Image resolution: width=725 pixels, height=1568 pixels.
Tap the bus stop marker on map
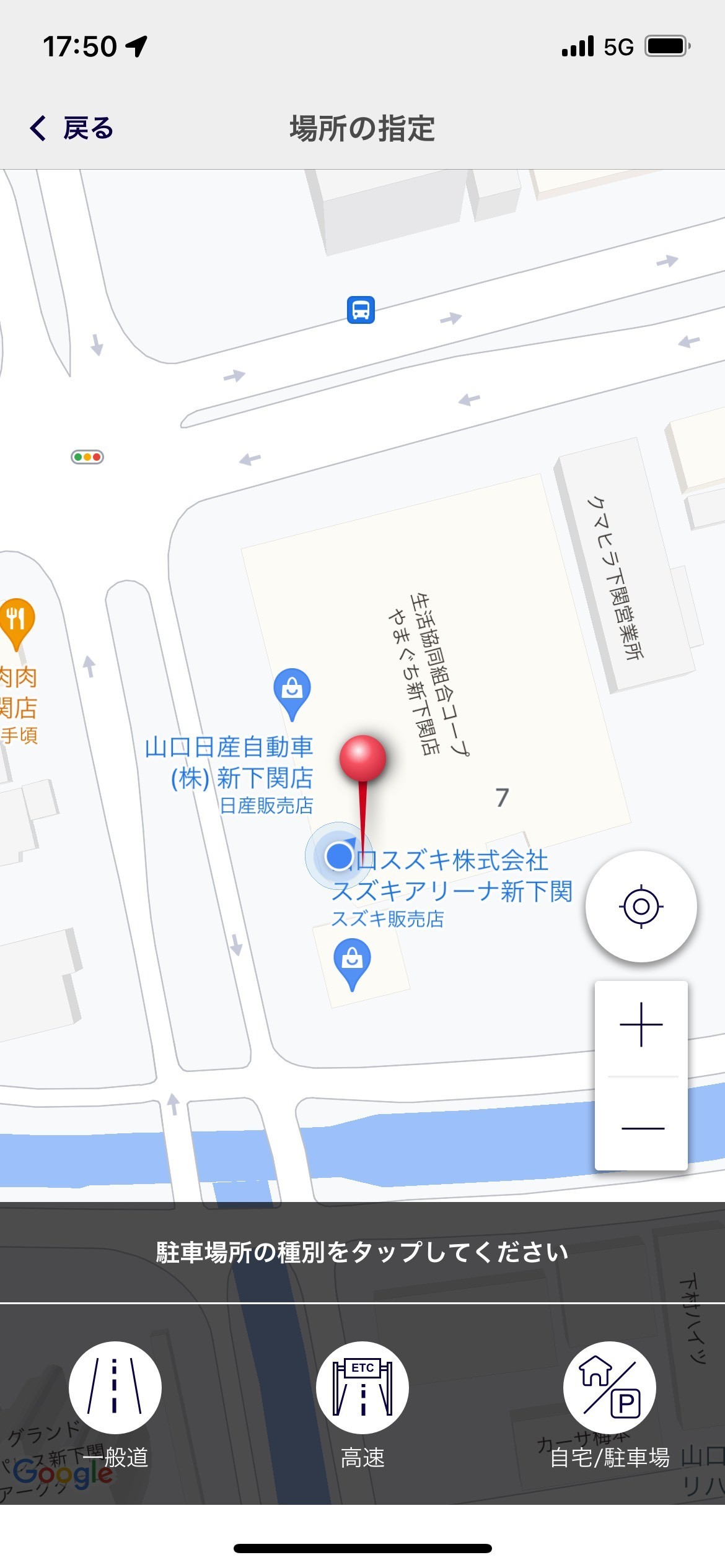tap(361, 310)
